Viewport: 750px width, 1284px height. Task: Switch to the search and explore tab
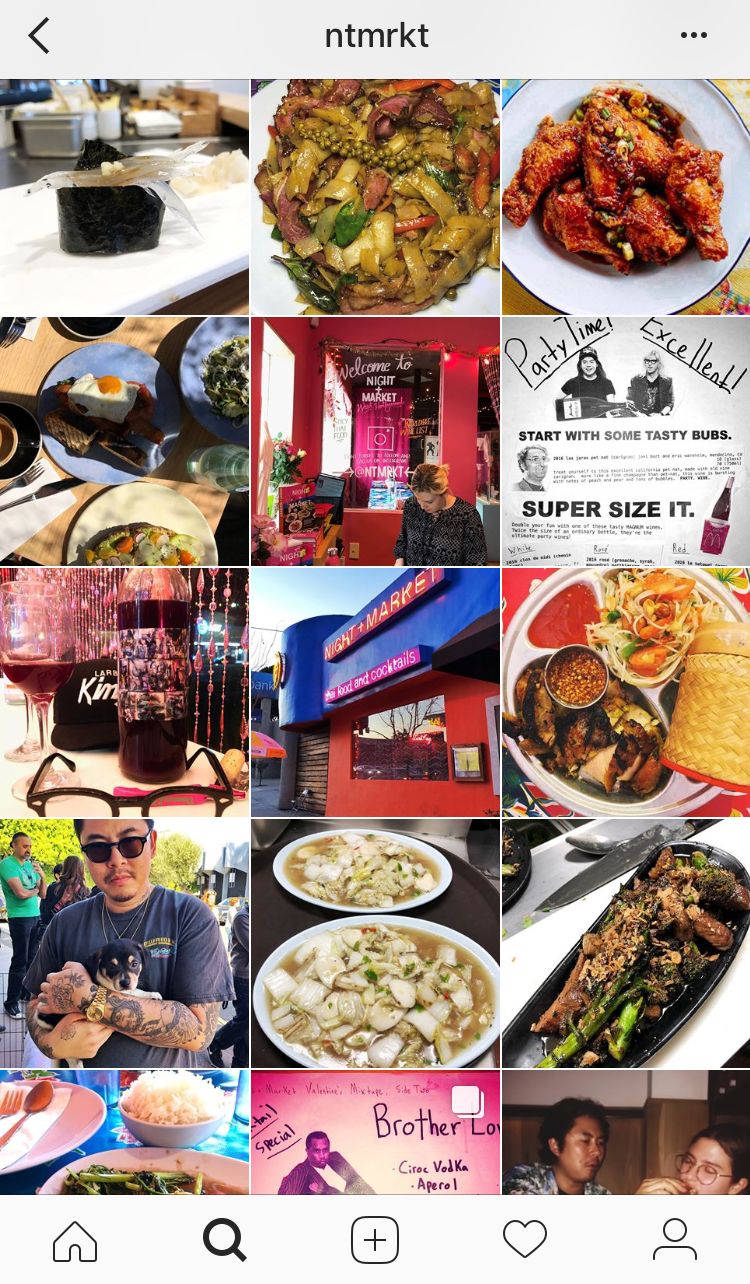pyautogui.click(x=225, y=1240)
